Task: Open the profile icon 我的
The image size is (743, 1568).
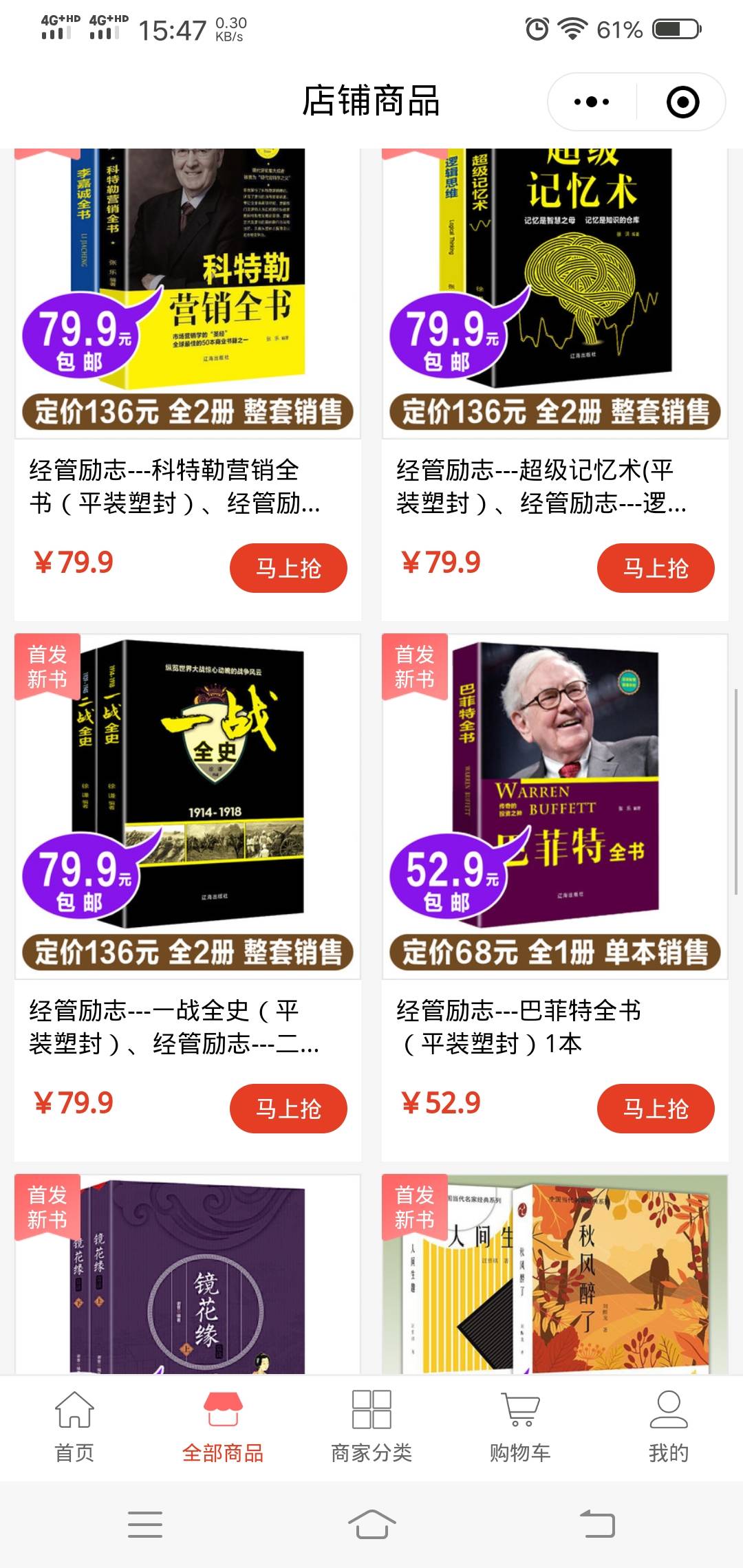Action: point(668,1408)
